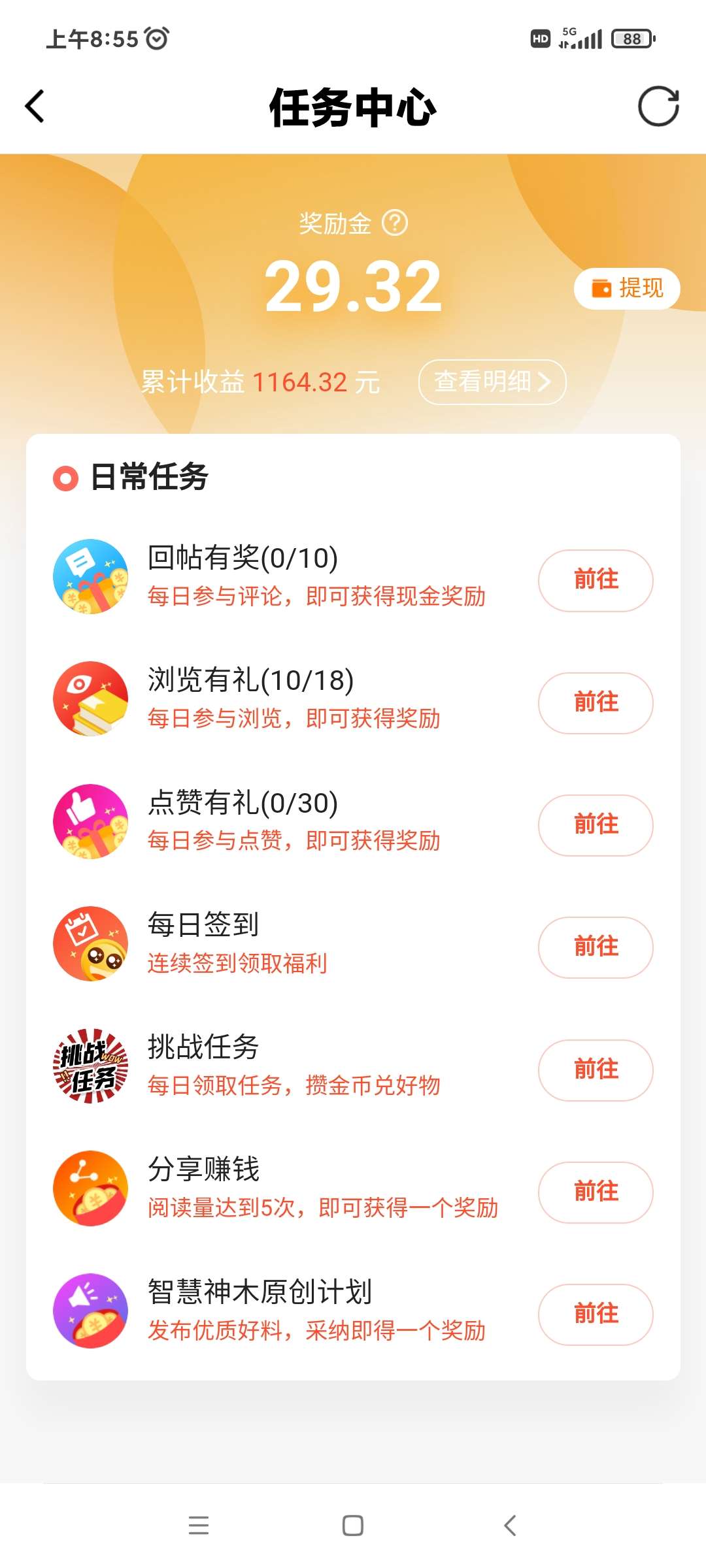Go back from the 任务中心 page
This screenshot has height=1568, width=706.
[35, 106]
